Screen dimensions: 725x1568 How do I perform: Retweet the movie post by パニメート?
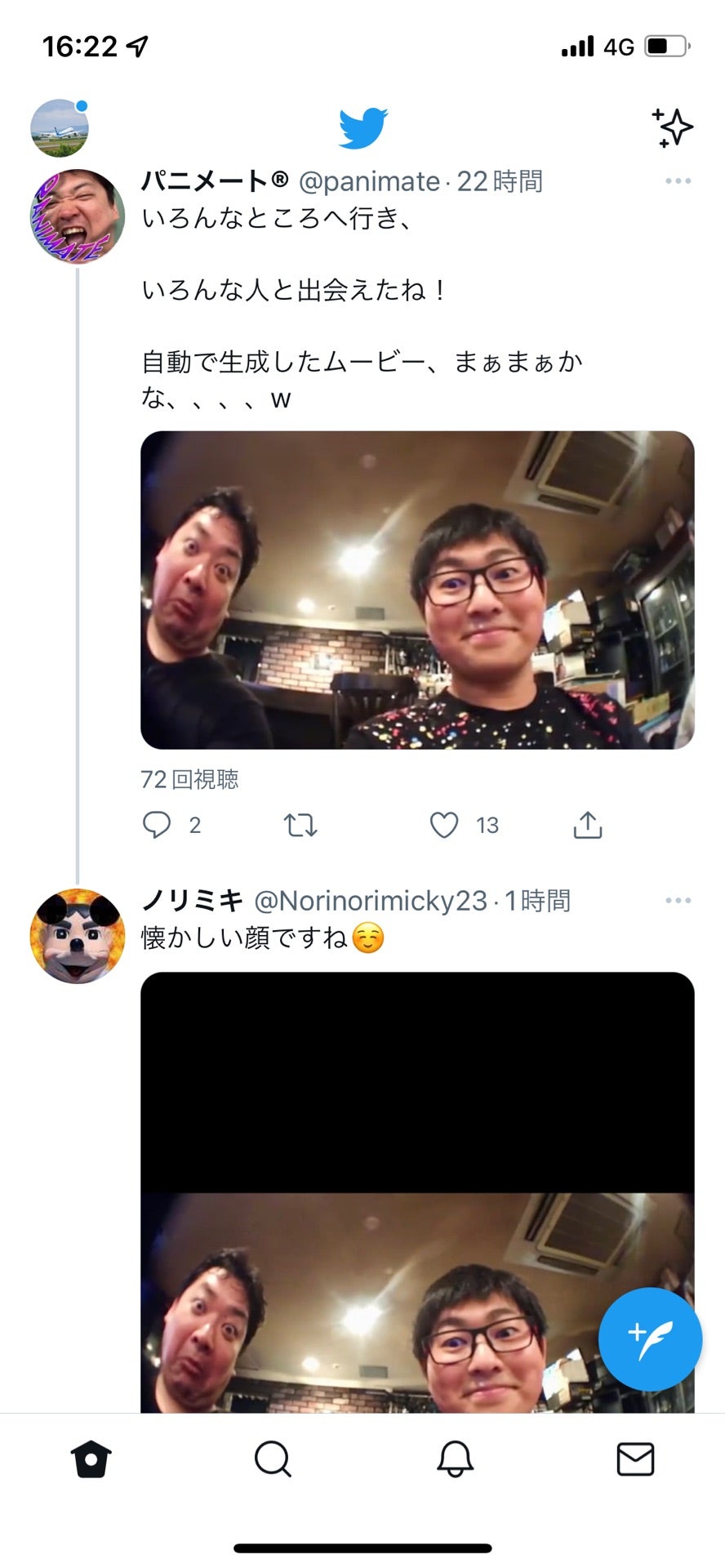tap(300, 826)
